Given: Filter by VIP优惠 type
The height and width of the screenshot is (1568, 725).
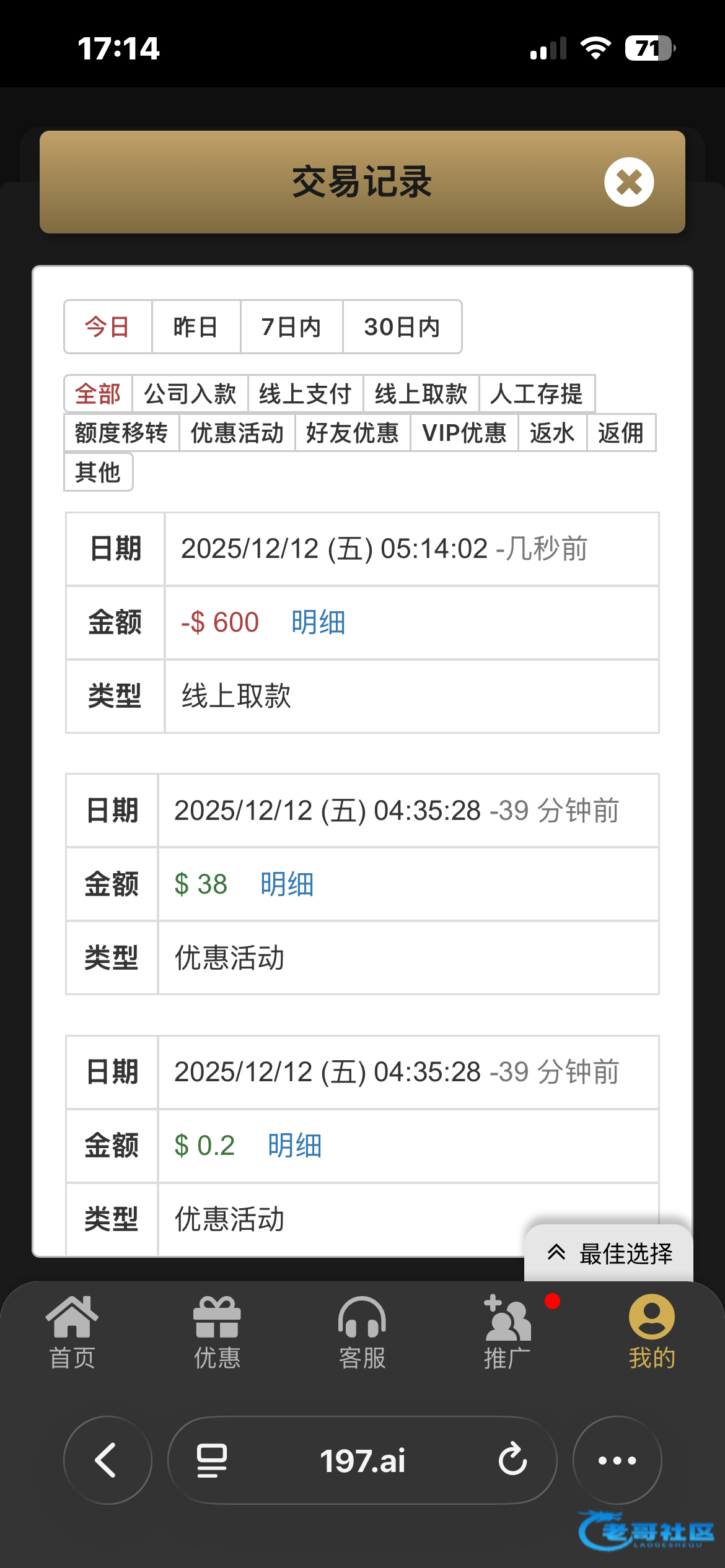Looking at the screenshot, I should tap(464, 433).
